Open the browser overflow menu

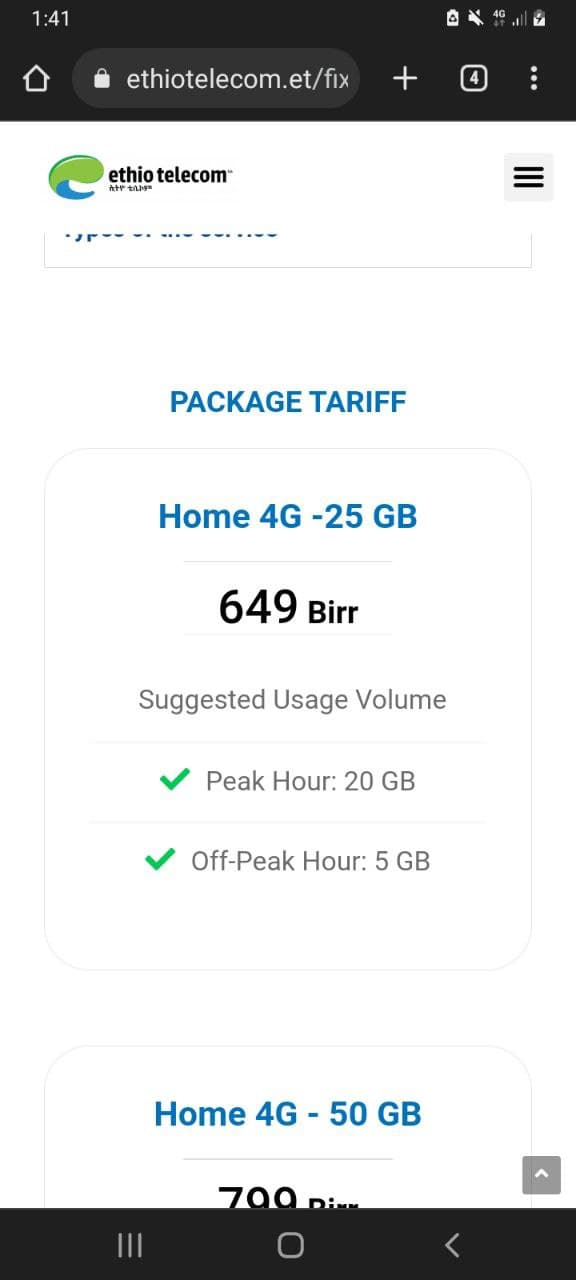click(x=534, y=78)
